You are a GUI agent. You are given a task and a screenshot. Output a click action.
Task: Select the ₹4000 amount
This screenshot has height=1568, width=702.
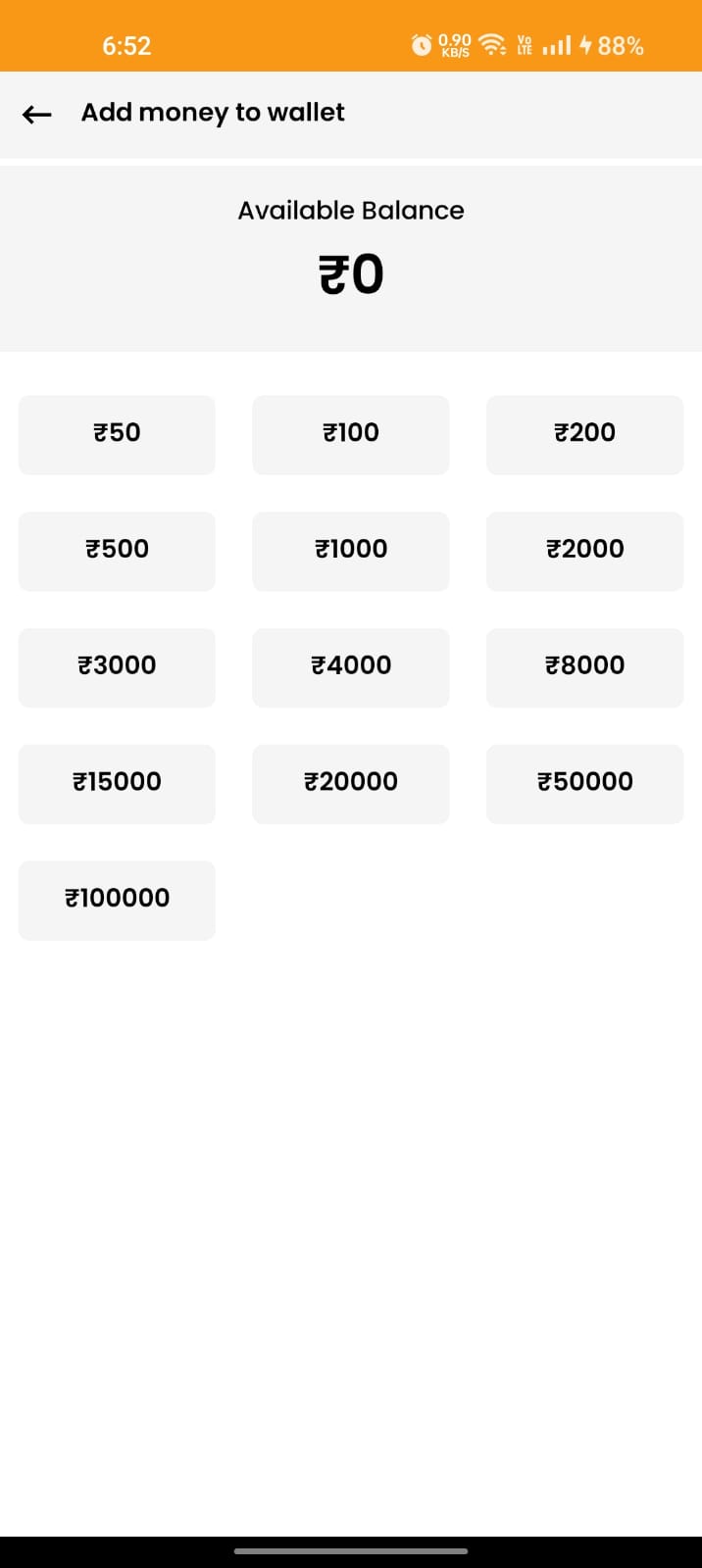pos(351,667)
